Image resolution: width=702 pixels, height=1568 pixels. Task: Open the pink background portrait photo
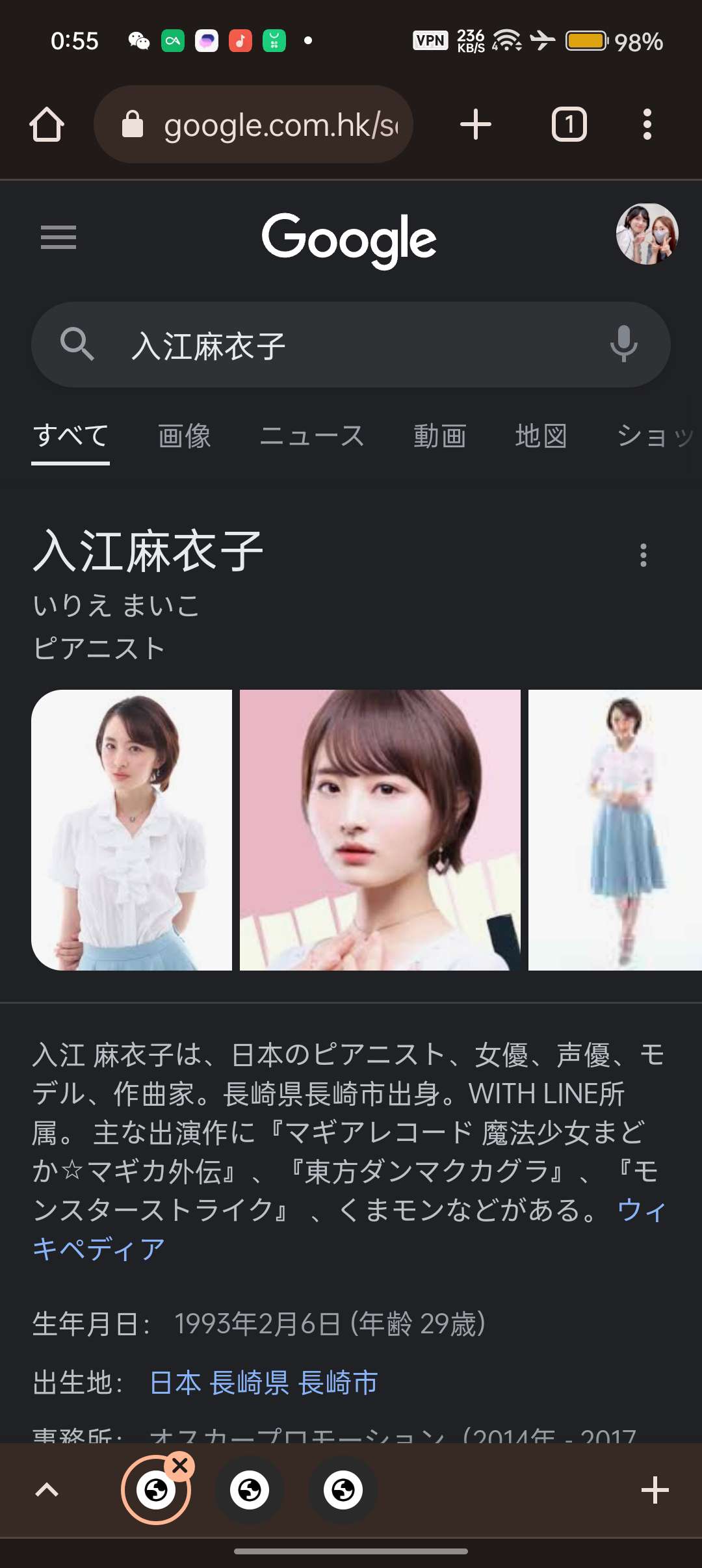click(380, 830)
